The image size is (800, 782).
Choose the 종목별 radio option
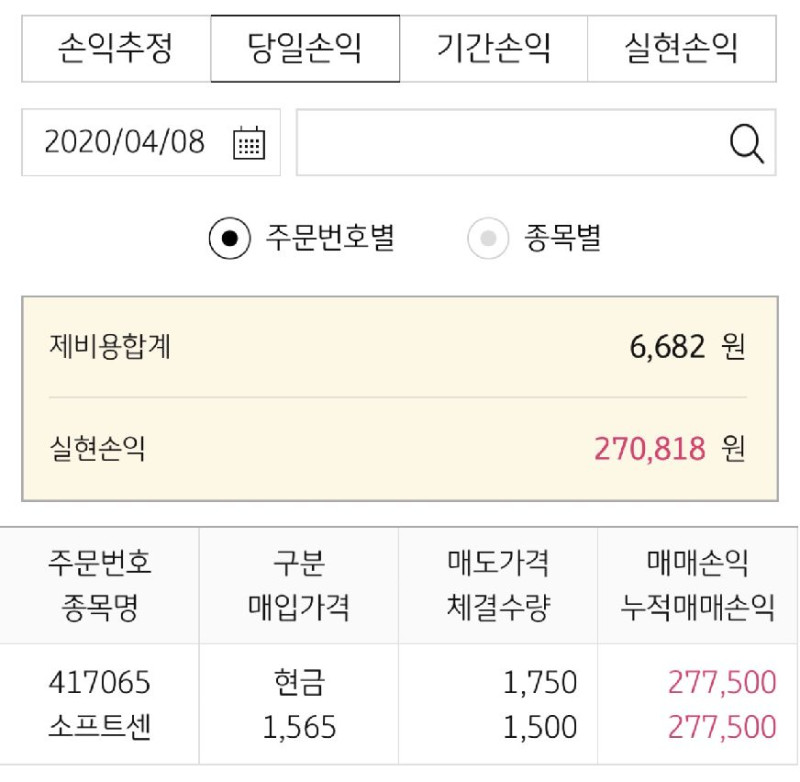tap(489, 239)
